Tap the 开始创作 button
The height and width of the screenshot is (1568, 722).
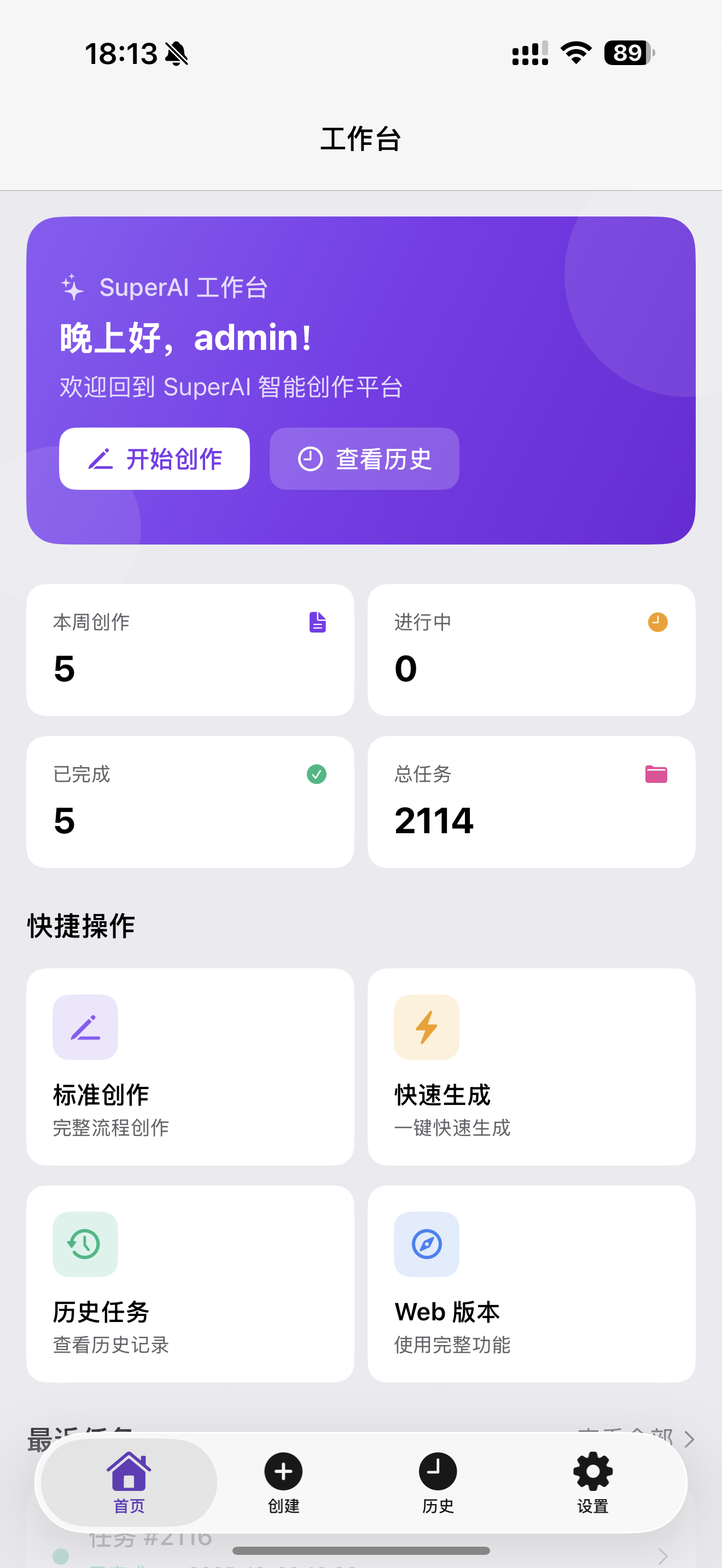[154, 458]
